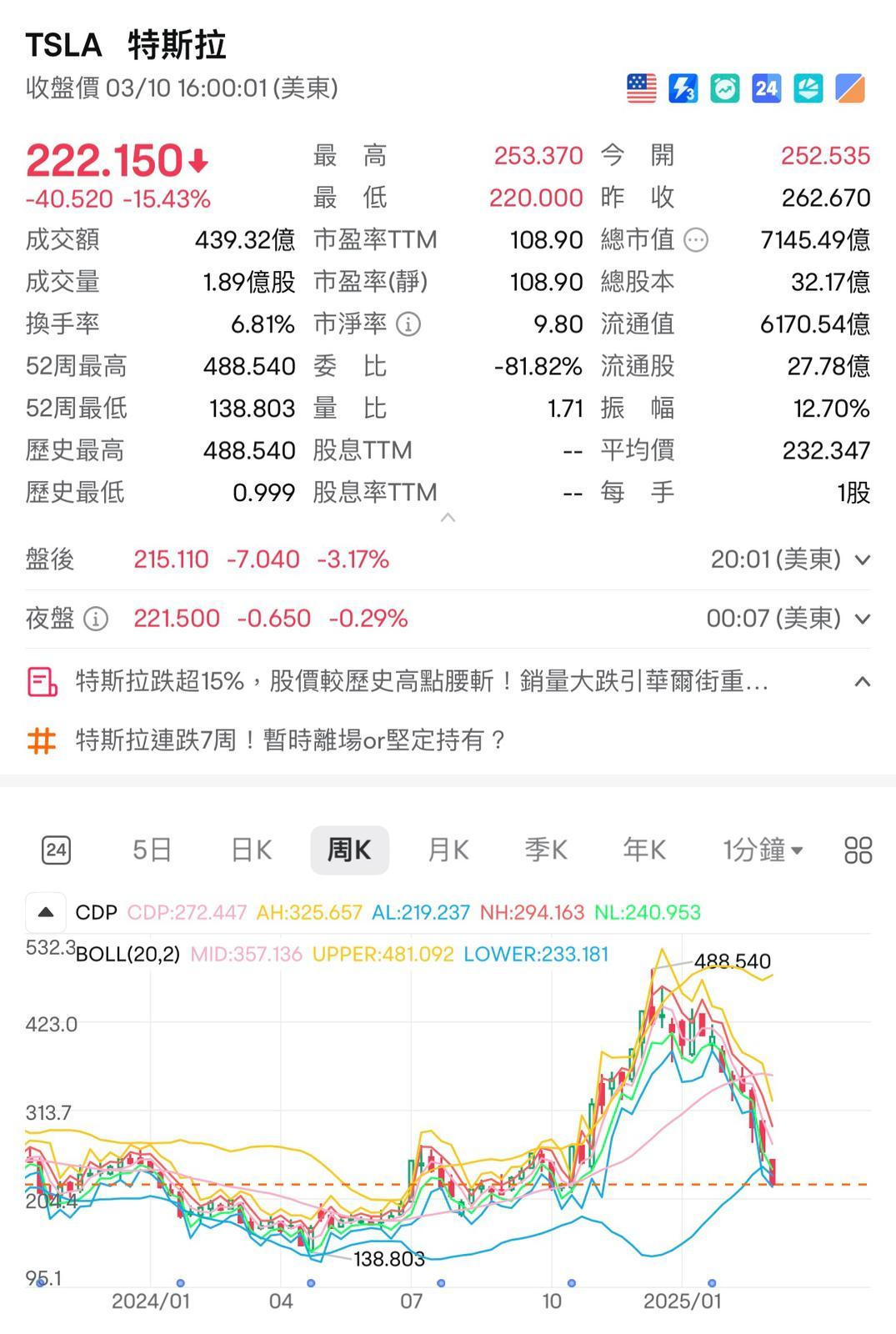The width and height of the screenshot is (896, 1334).
Task: Open news about 特斯拉跌超15%
Action: coord(421,682)
